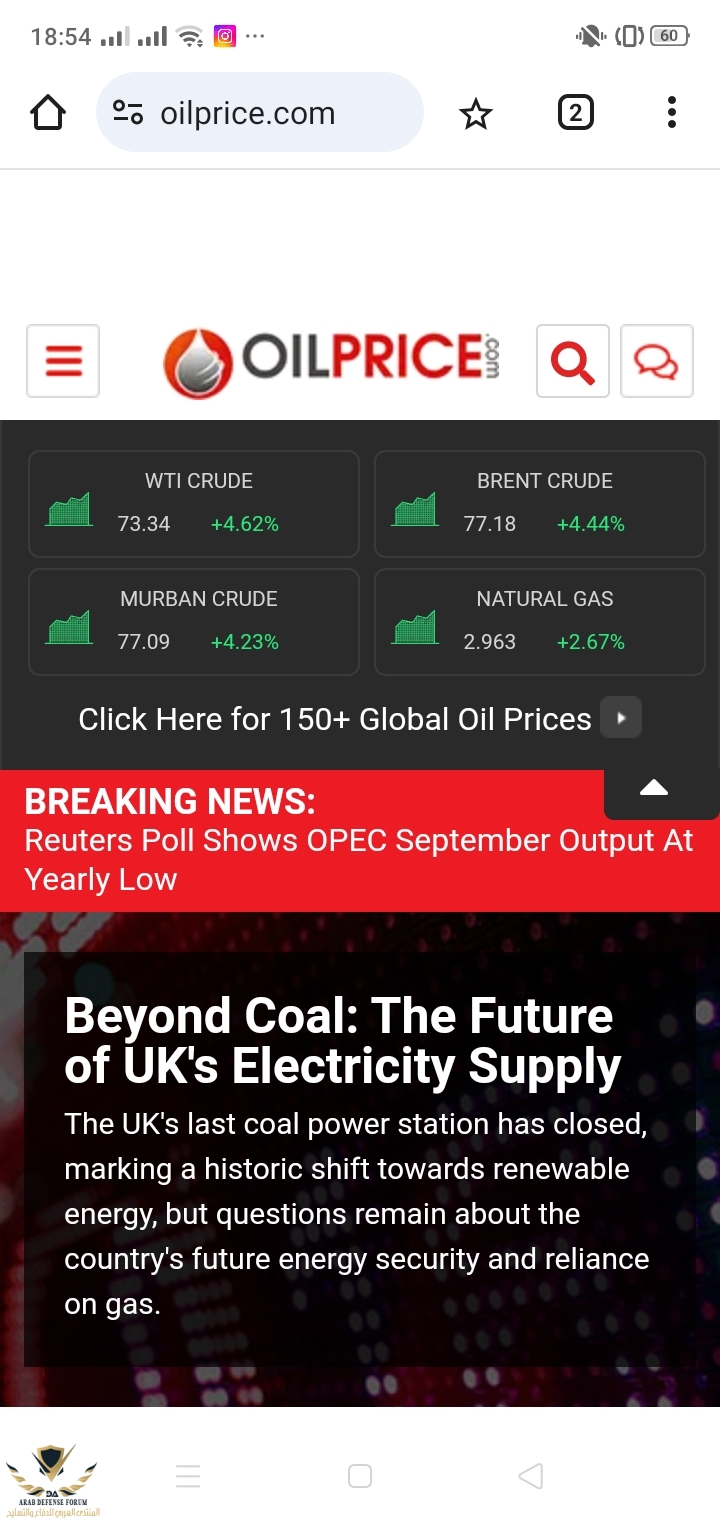Open the site hamburger menu

[63, 361]
